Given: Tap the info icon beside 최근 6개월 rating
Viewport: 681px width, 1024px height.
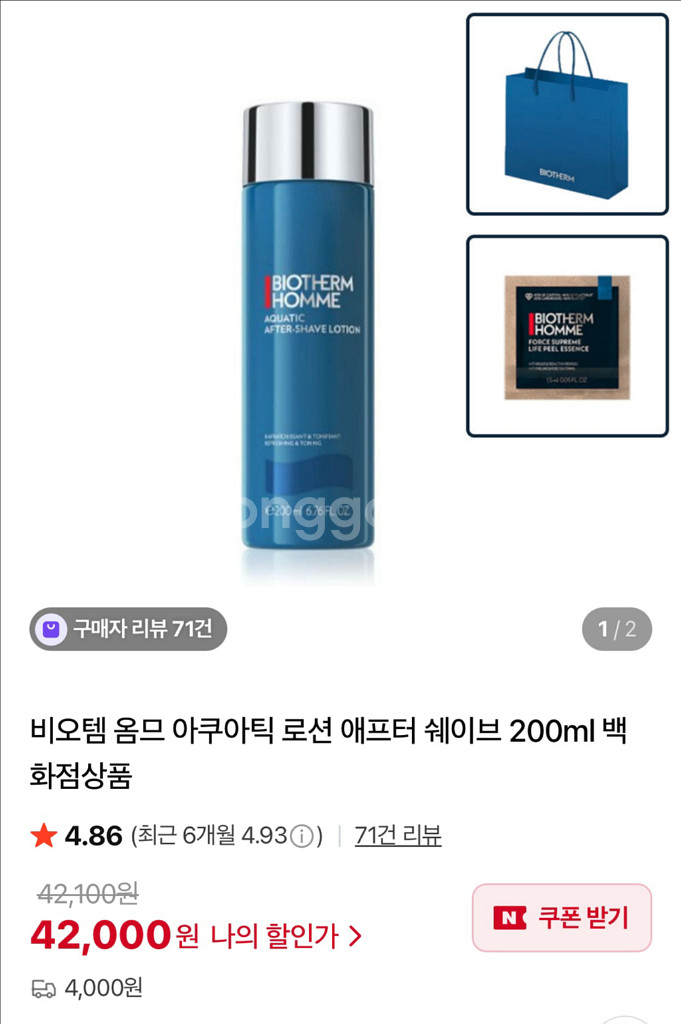Looking at the screenshot, I should 302,836.
